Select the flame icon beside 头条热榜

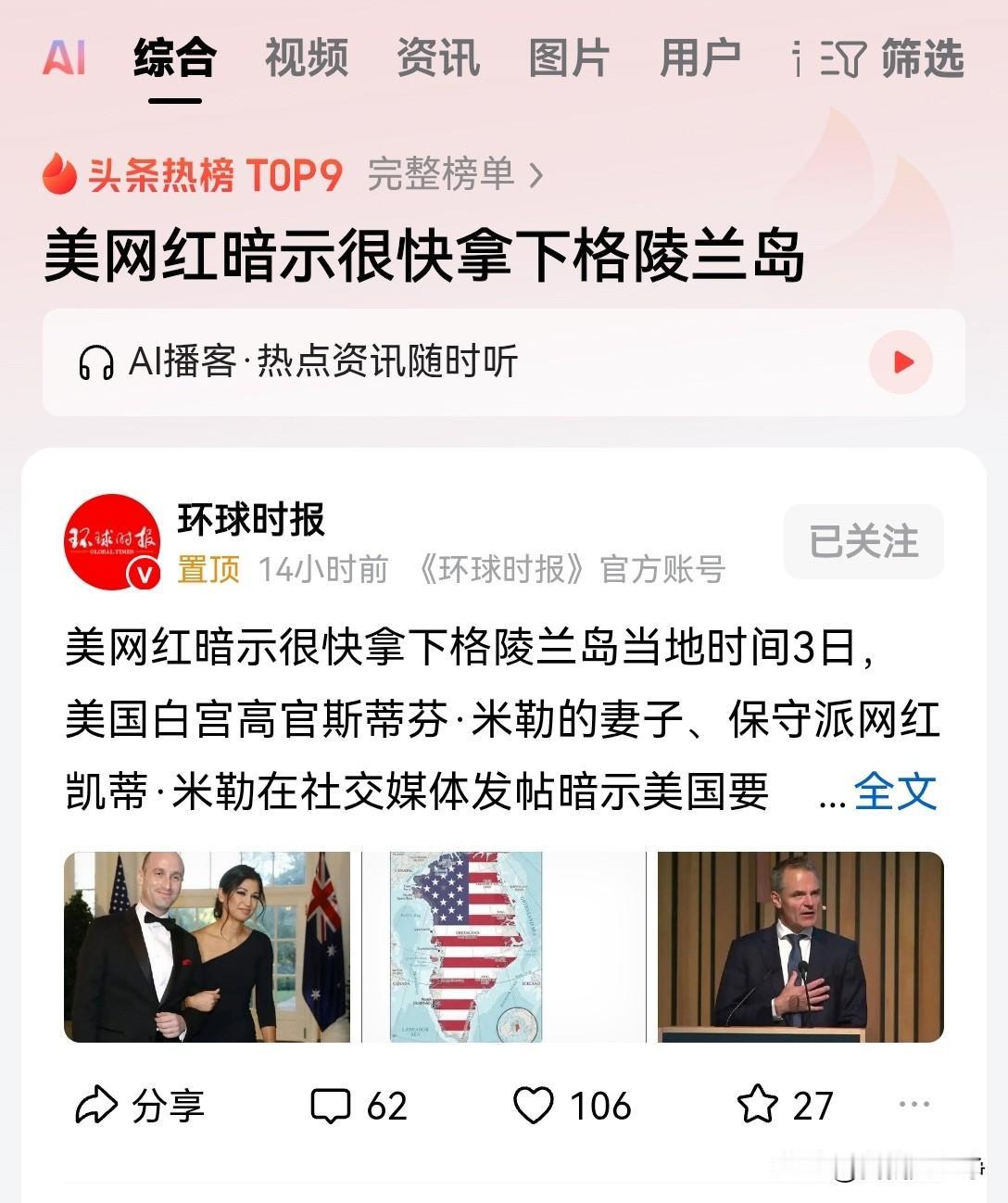pyautogui.click(x=58, y=174)
